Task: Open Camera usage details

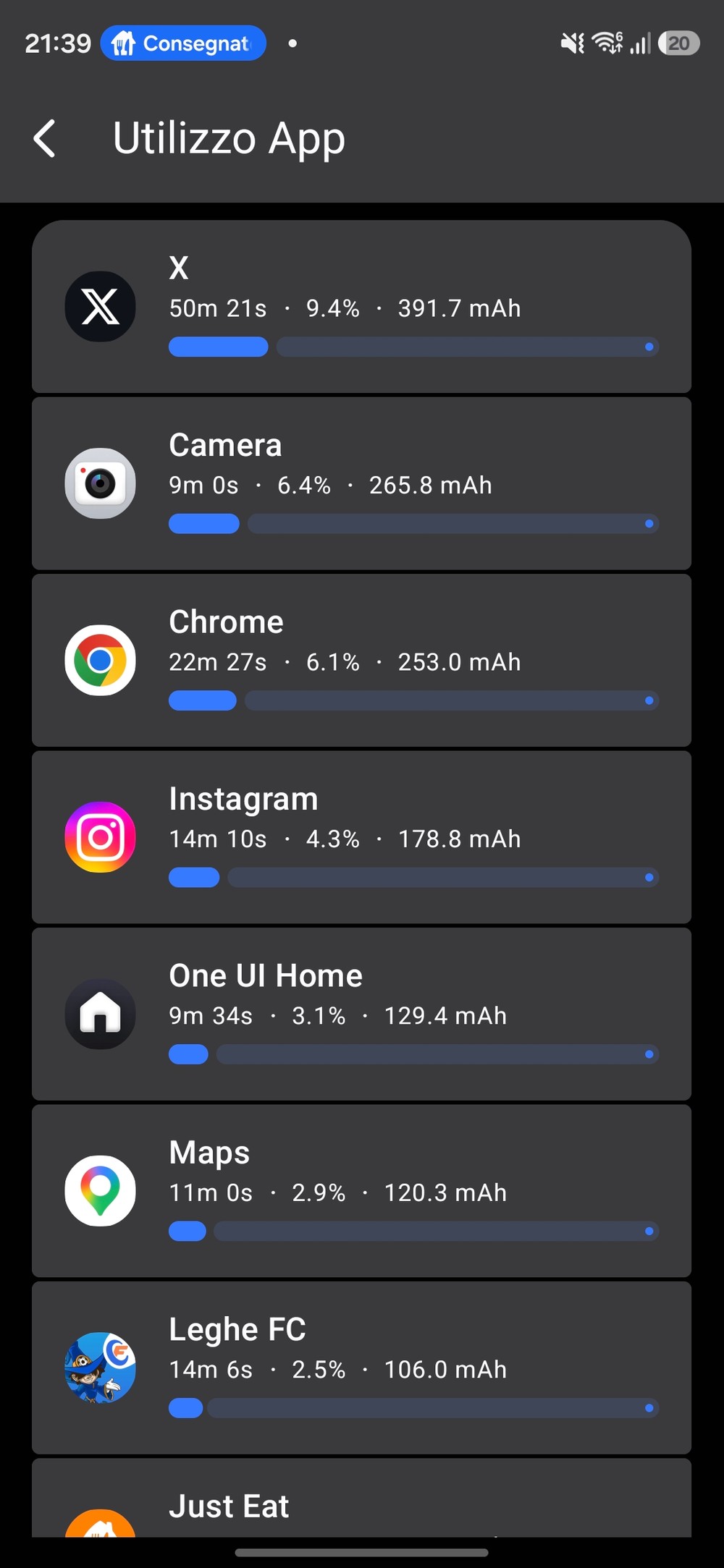Action: pos(361,483)
